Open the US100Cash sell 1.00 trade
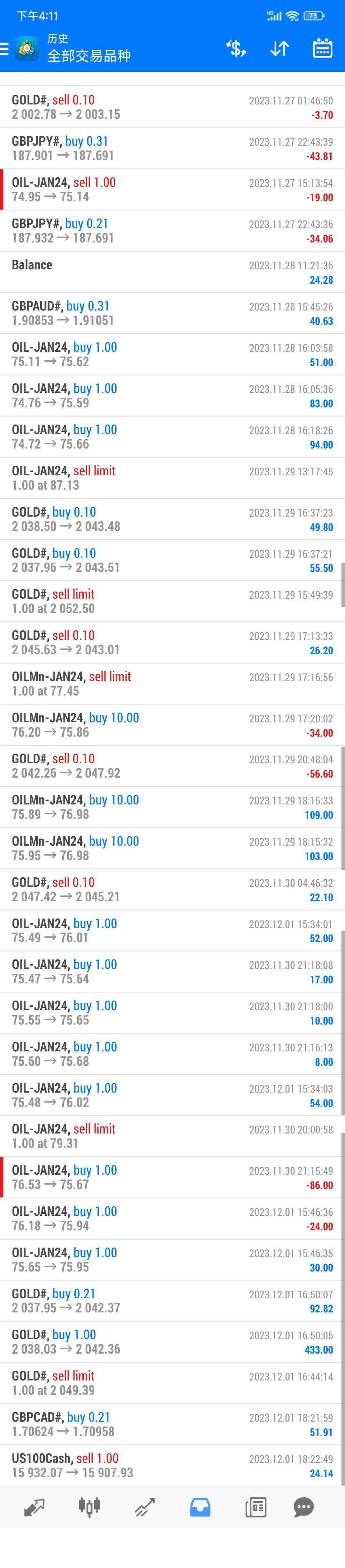This screenshot has height=1568, width=345. (x=172, y=1465)
